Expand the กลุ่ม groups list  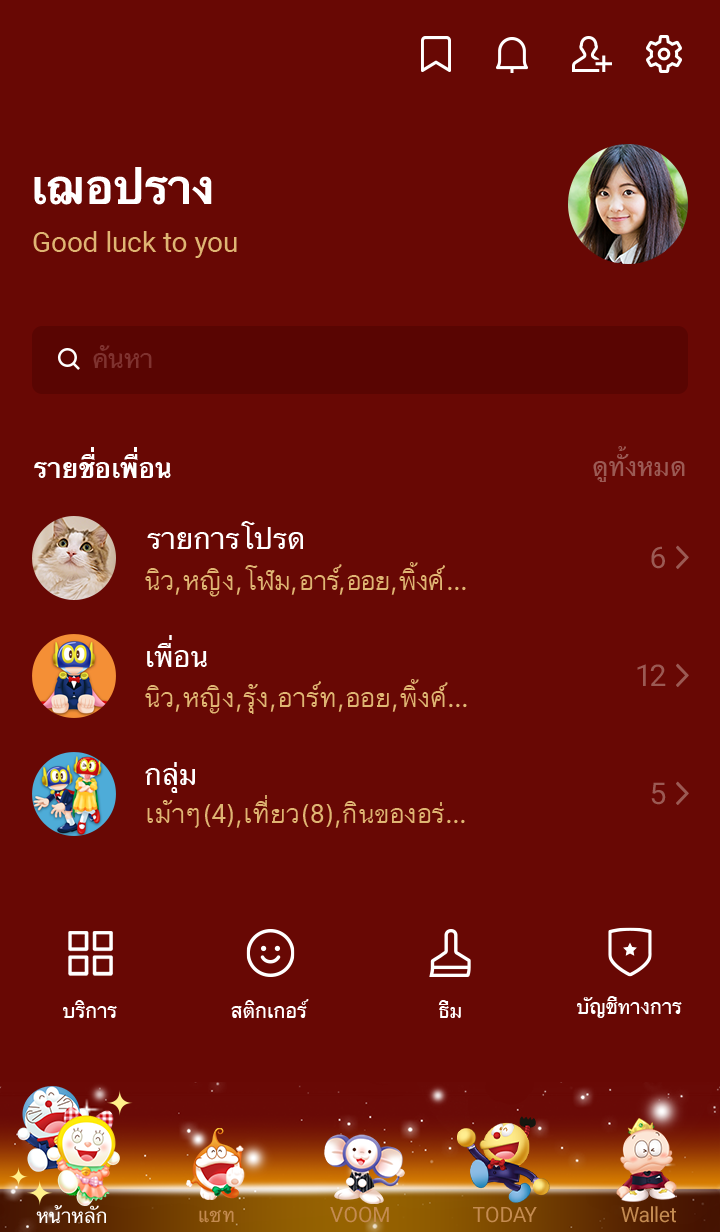tap(360, 794)
